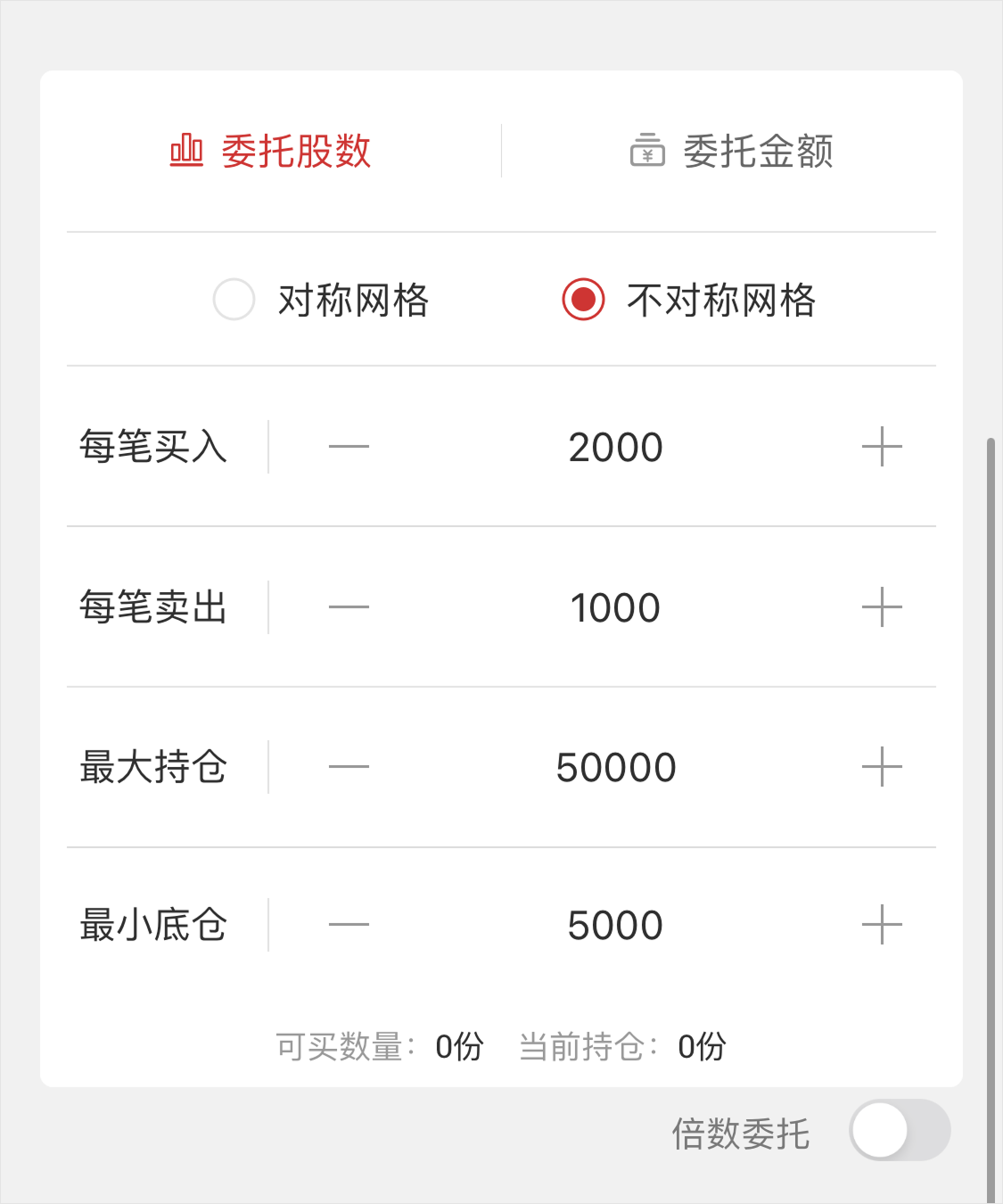
Task: Increase the 最大持仓 amount
Action: [882, 767]
